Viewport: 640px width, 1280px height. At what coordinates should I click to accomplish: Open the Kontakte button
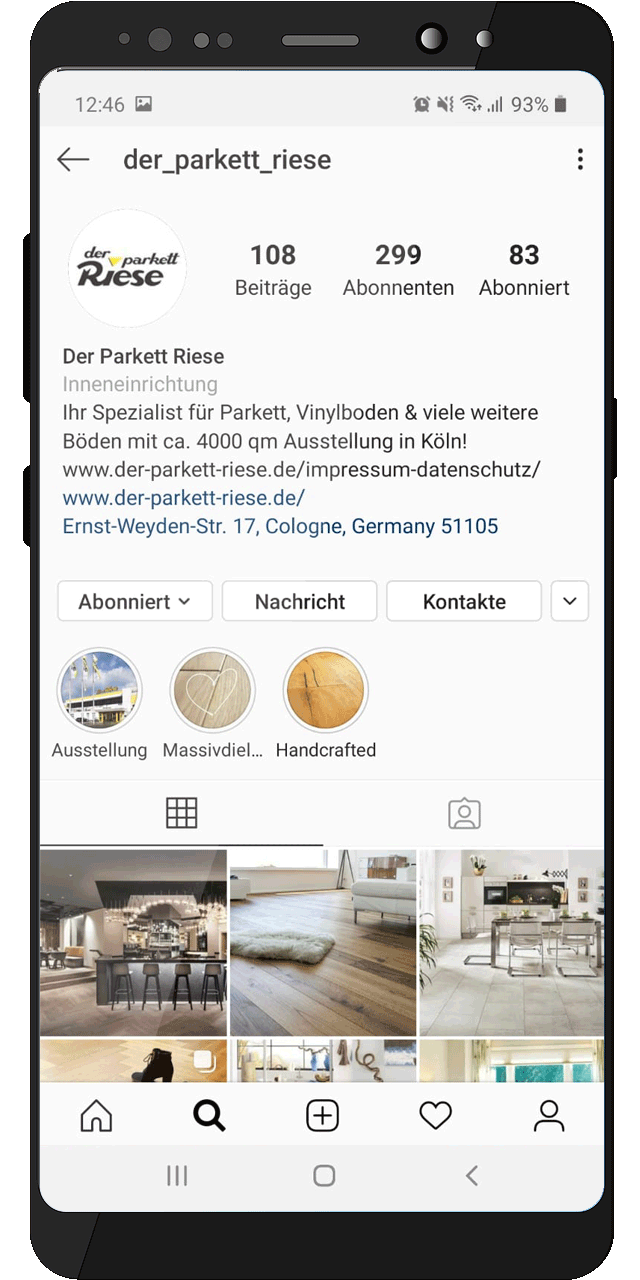[x=464, y=602]
